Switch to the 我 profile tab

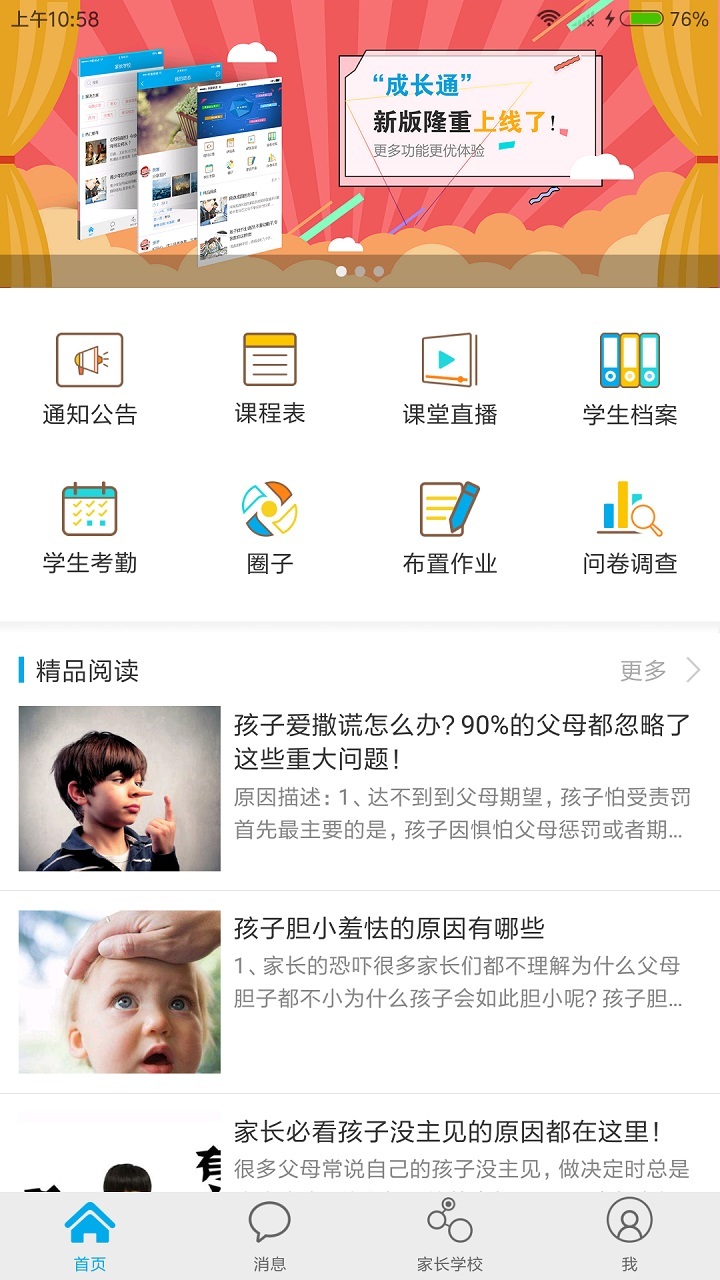pyautogui.click(x=629, y=1236)
